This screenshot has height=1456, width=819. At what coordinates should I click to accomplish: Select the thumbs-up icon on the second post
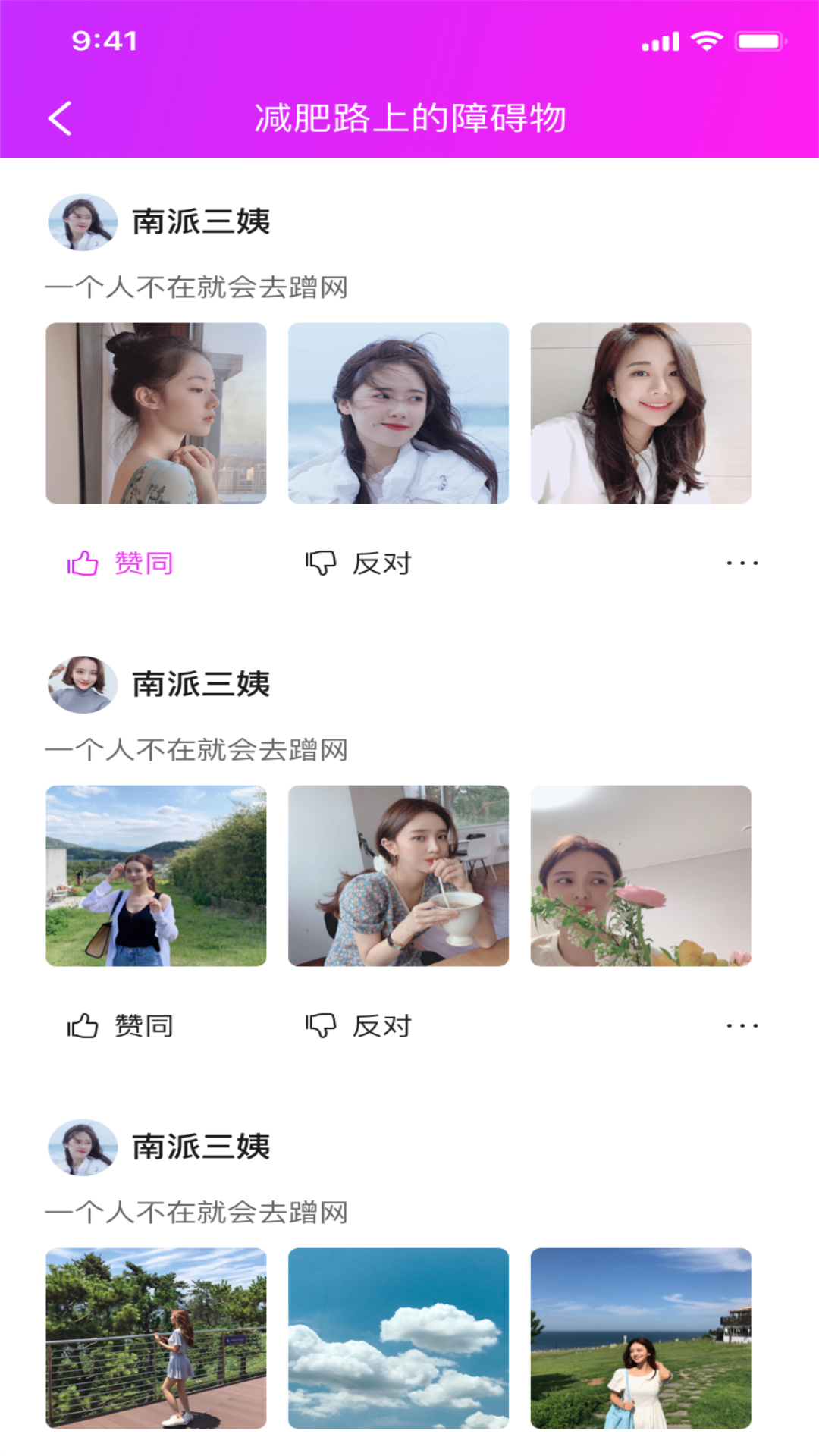click(x=83, y=1024)
